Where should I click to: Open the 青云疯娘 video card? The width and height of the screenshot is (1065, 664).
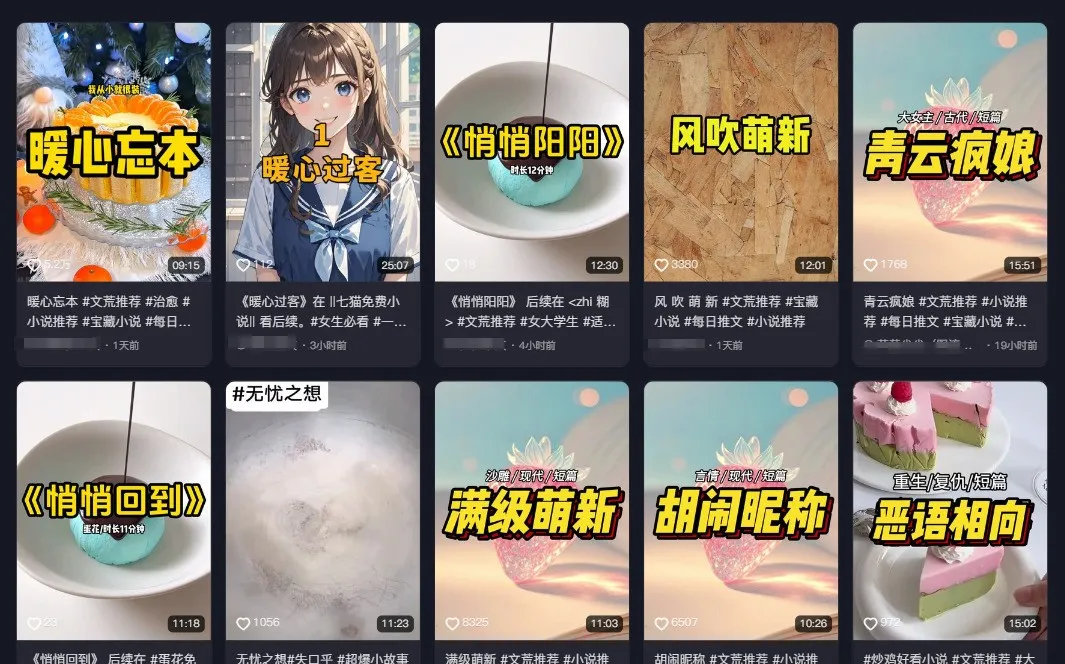coord(950,152)
